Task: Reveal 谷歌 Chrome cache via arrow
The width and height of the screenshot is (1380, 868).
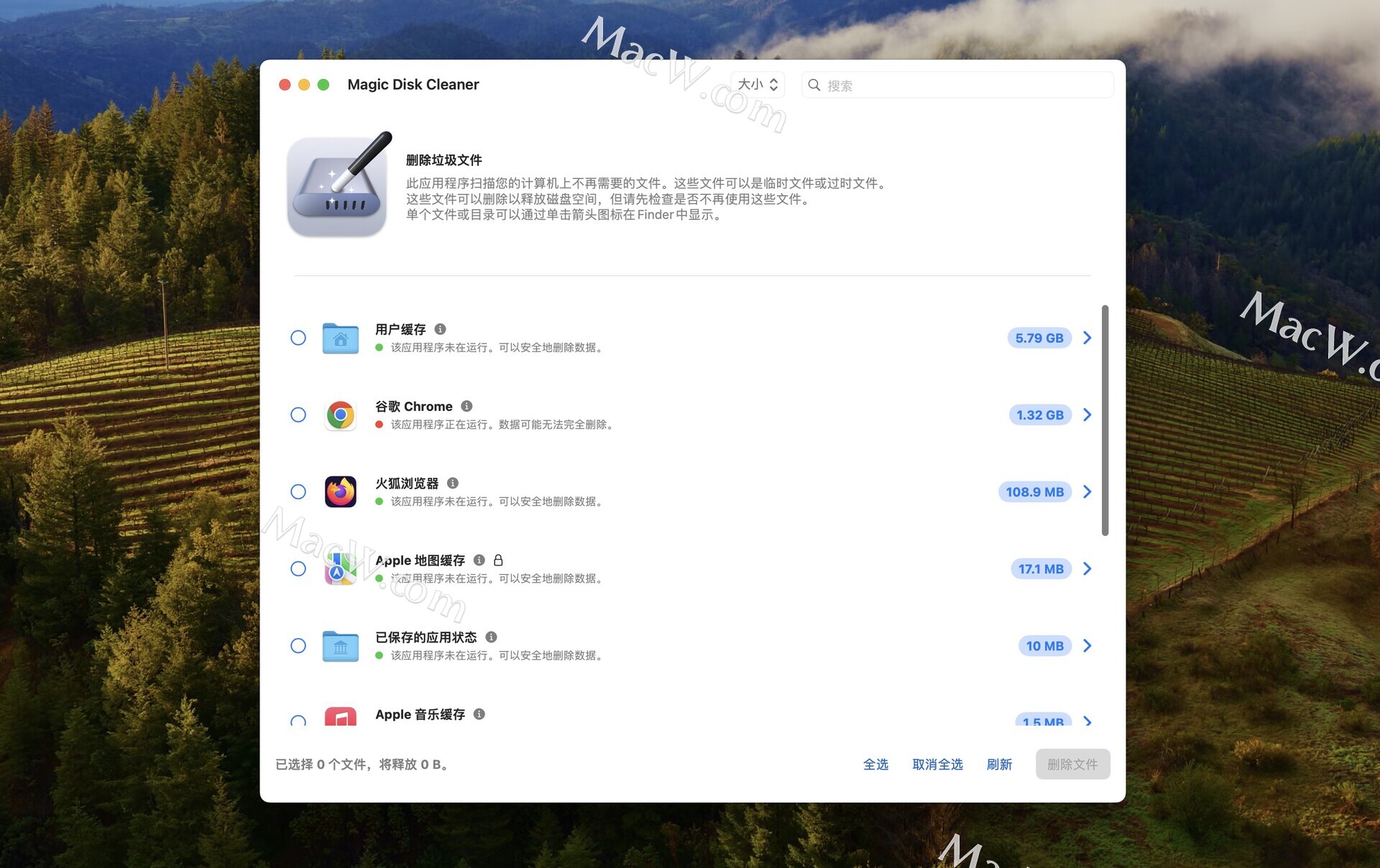Action: pyautogui.click(x=1087, y=415)
